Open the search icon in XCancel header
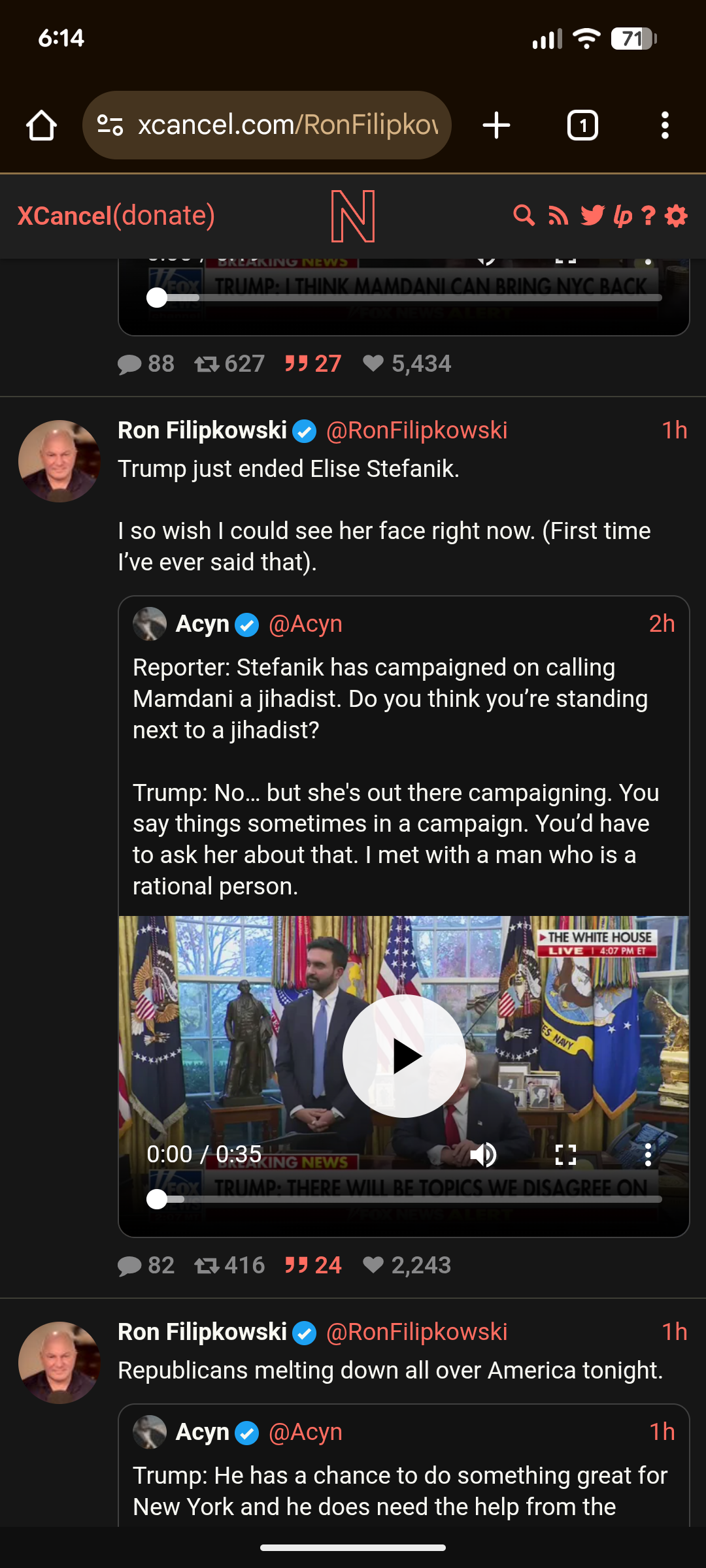Screen dimensions: 706x1568 click(524, 216)
